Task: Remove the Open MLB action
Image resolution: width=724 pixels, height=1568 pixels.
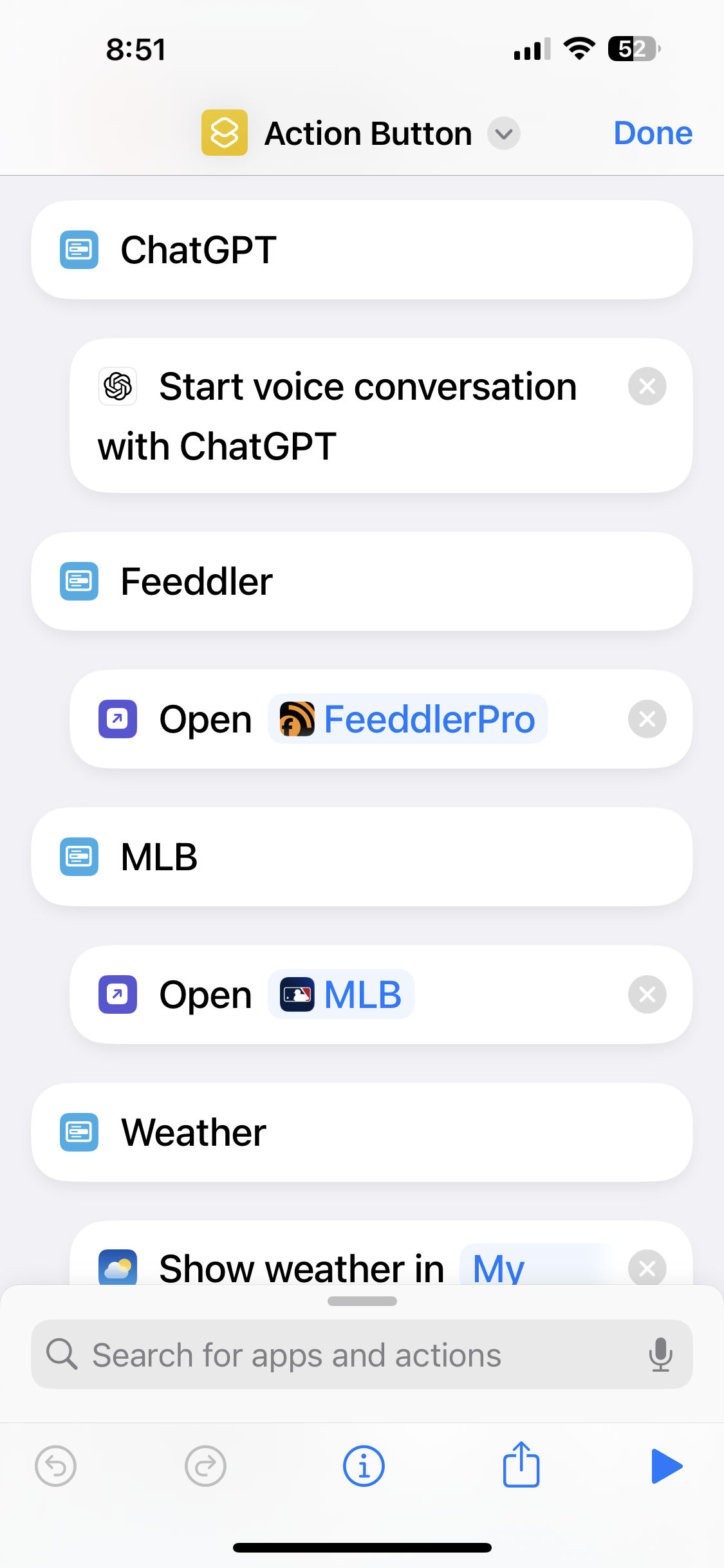Action: 647,994
